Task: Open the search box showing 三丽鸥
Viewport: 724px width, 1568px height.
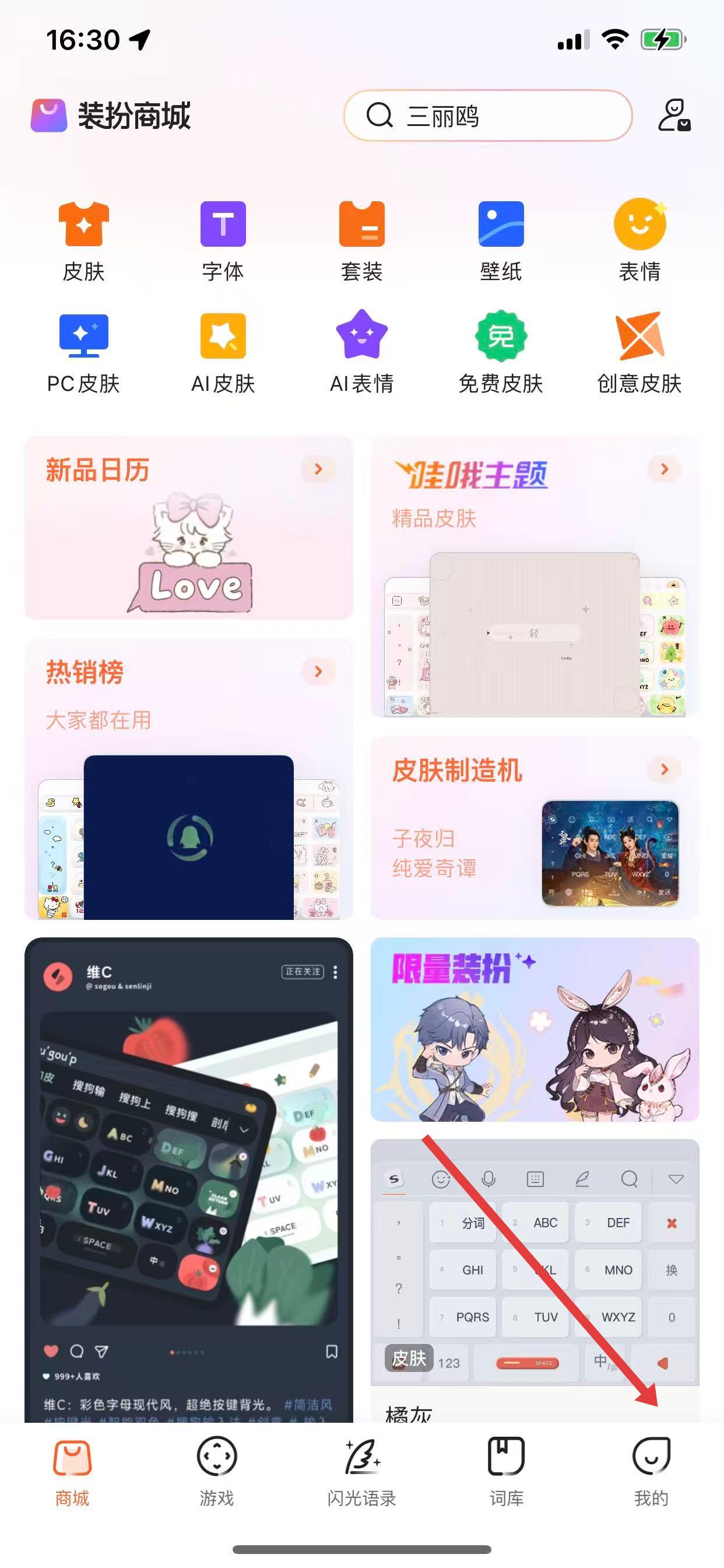Action: [487, 115]
